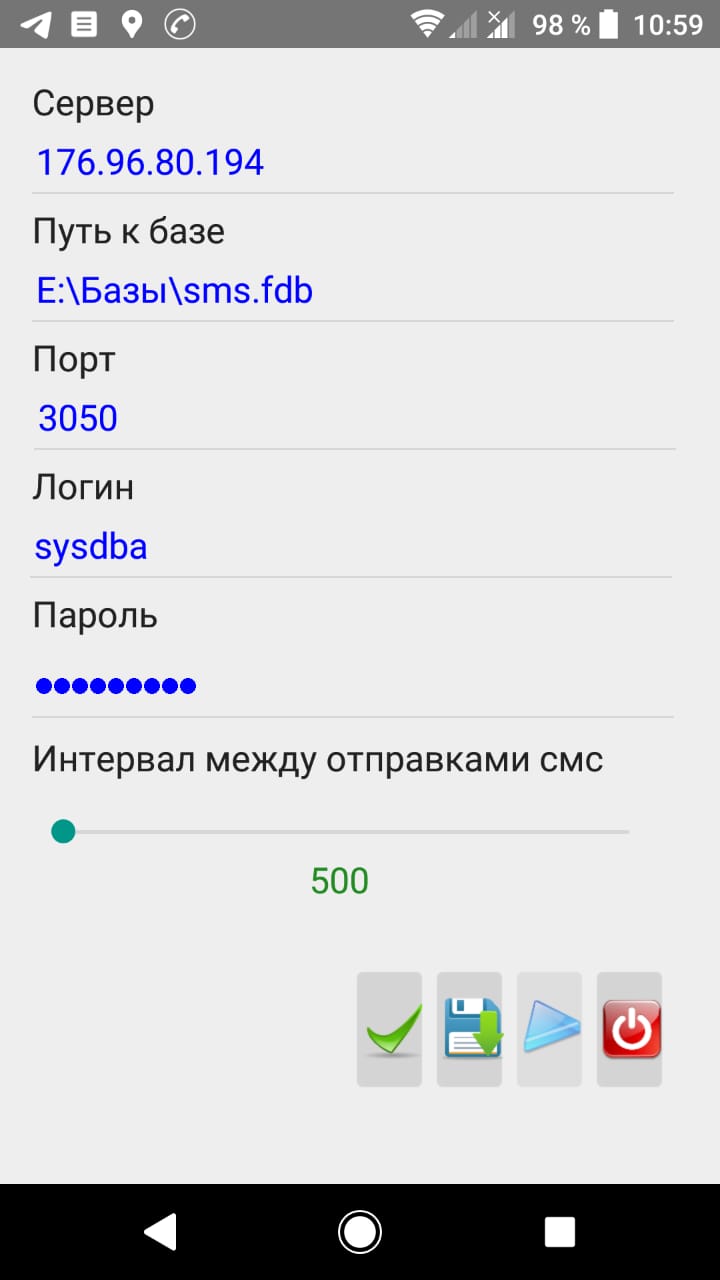Go back using the system back button

160,1232
